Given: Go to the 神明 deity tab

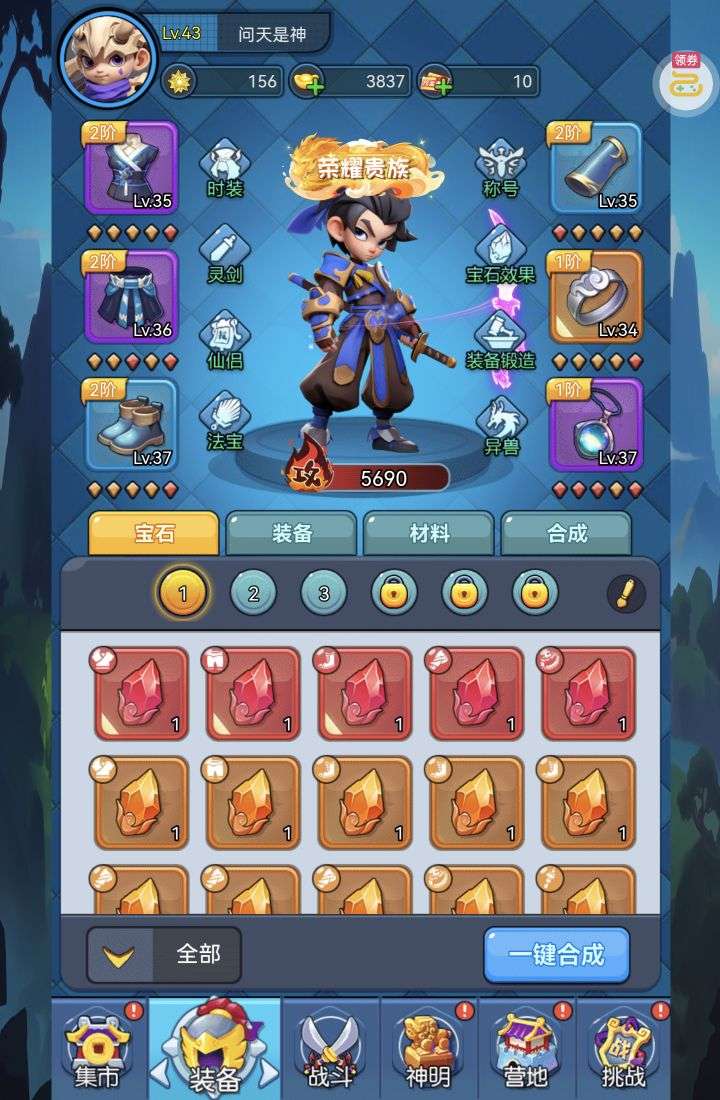Looking at the screenshot, I should pos(428,1050).
